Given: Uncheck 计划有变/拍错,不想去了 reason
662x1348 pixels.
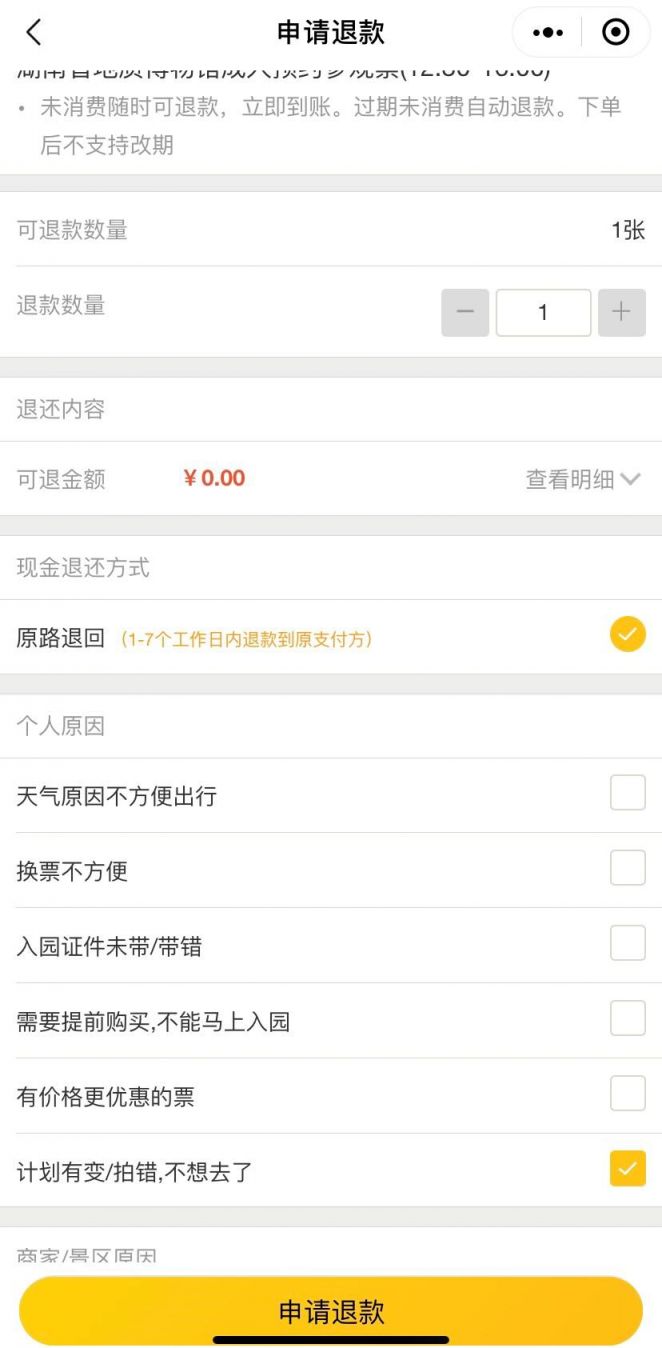Looking at the screenshot, I should [x=628, y=1168].
